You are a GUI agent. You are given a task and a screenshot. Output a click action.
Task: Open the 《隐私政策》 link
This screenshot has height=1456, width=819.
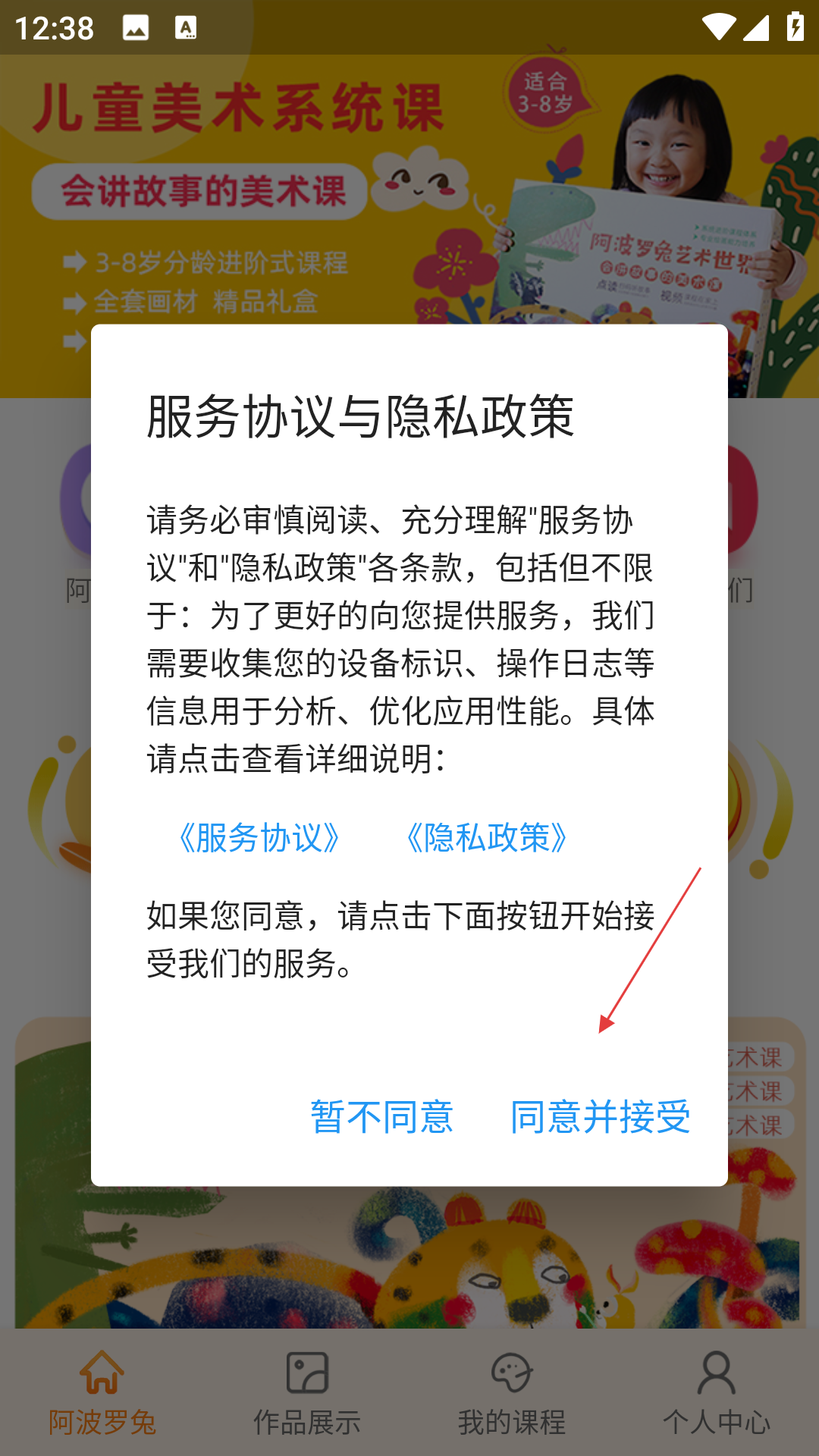coord(487,838)
